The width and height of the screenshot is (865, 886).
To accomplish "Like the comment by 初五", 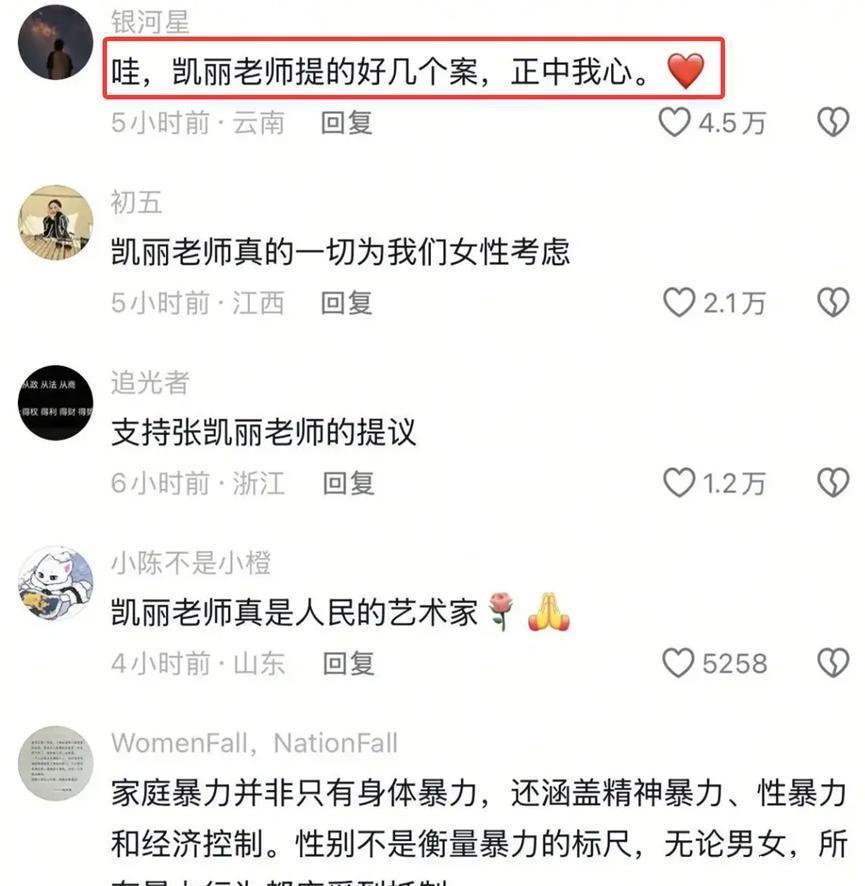I will 678,302.
